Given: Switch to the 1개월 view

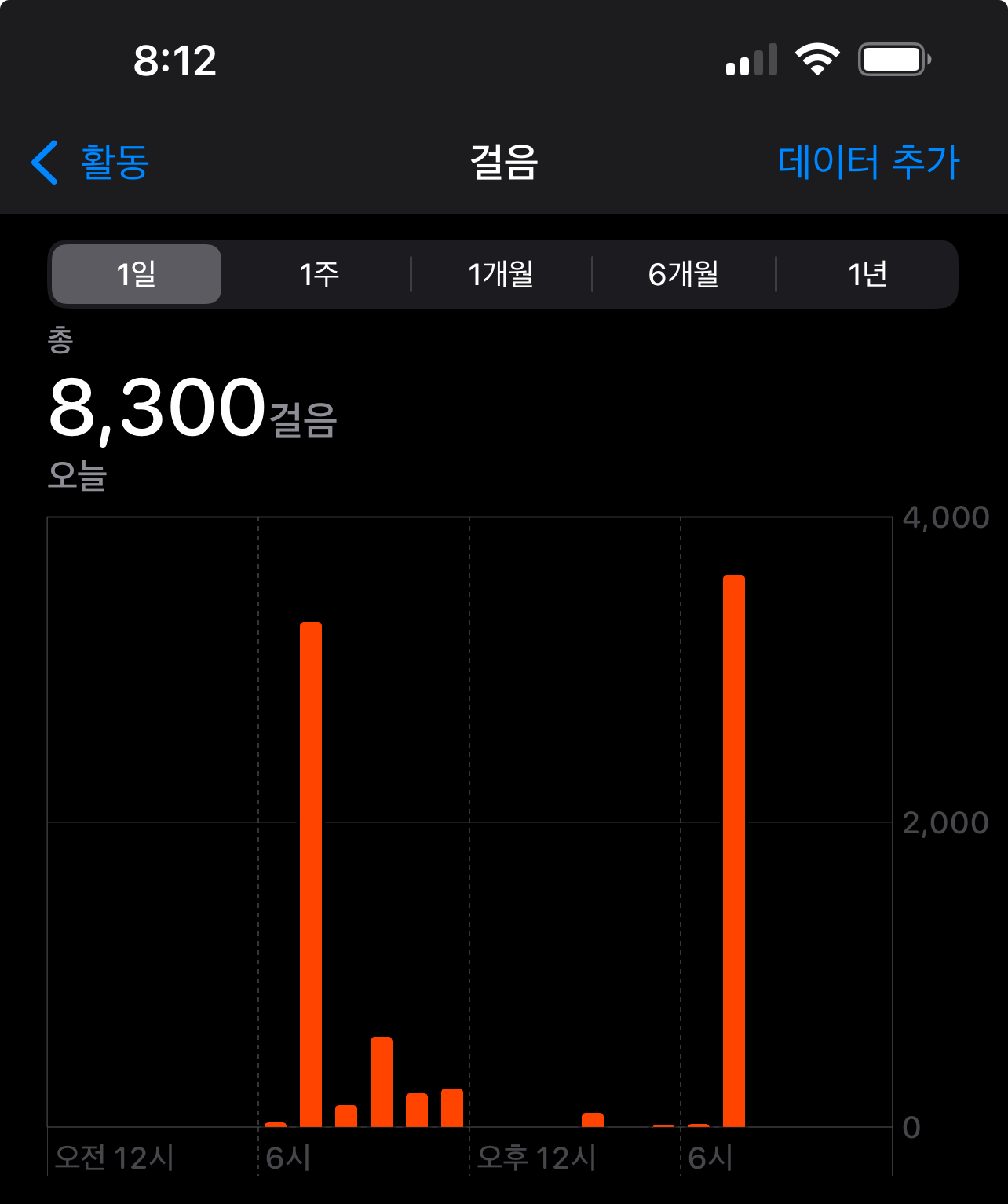Looking at the screenshot, I should [x=501, y=274].
